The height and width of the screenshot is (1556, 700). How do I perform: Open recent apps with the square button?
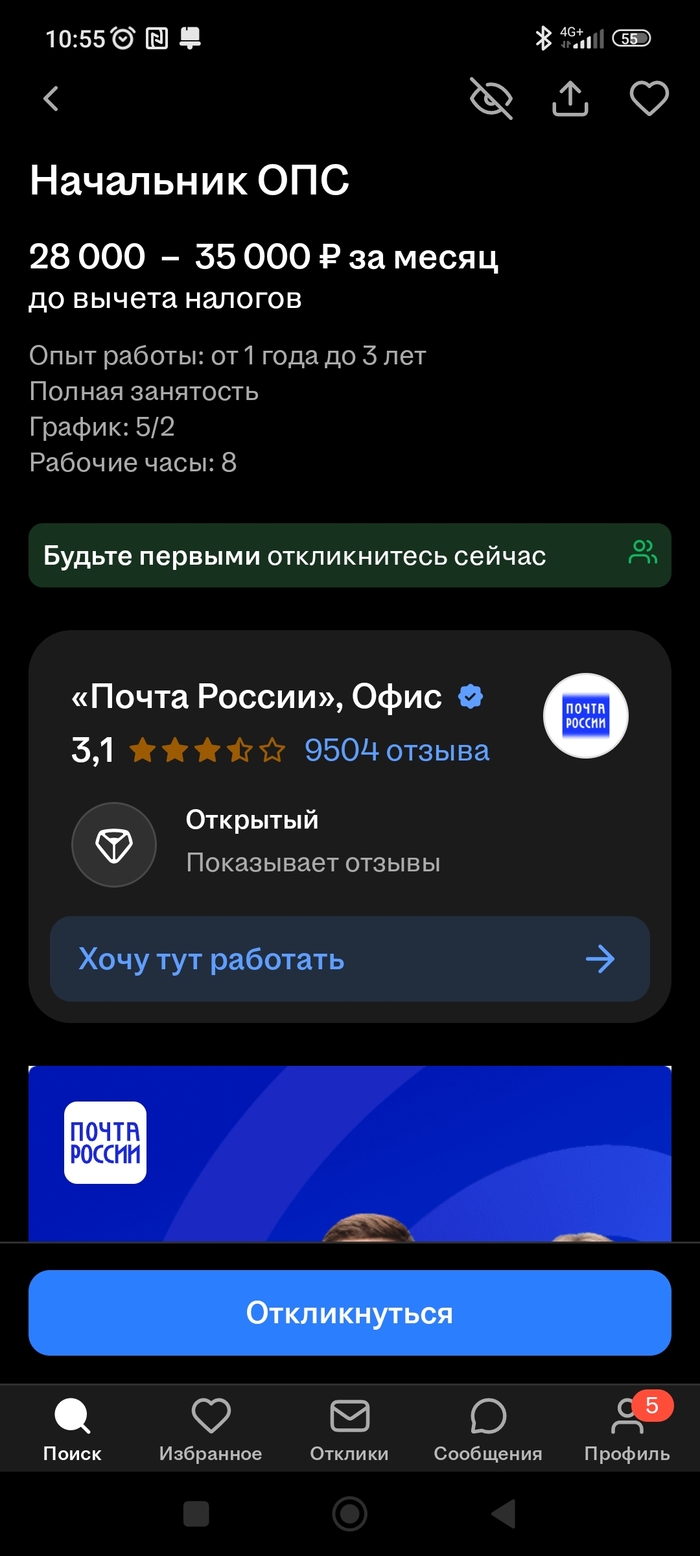(196, 1514)
